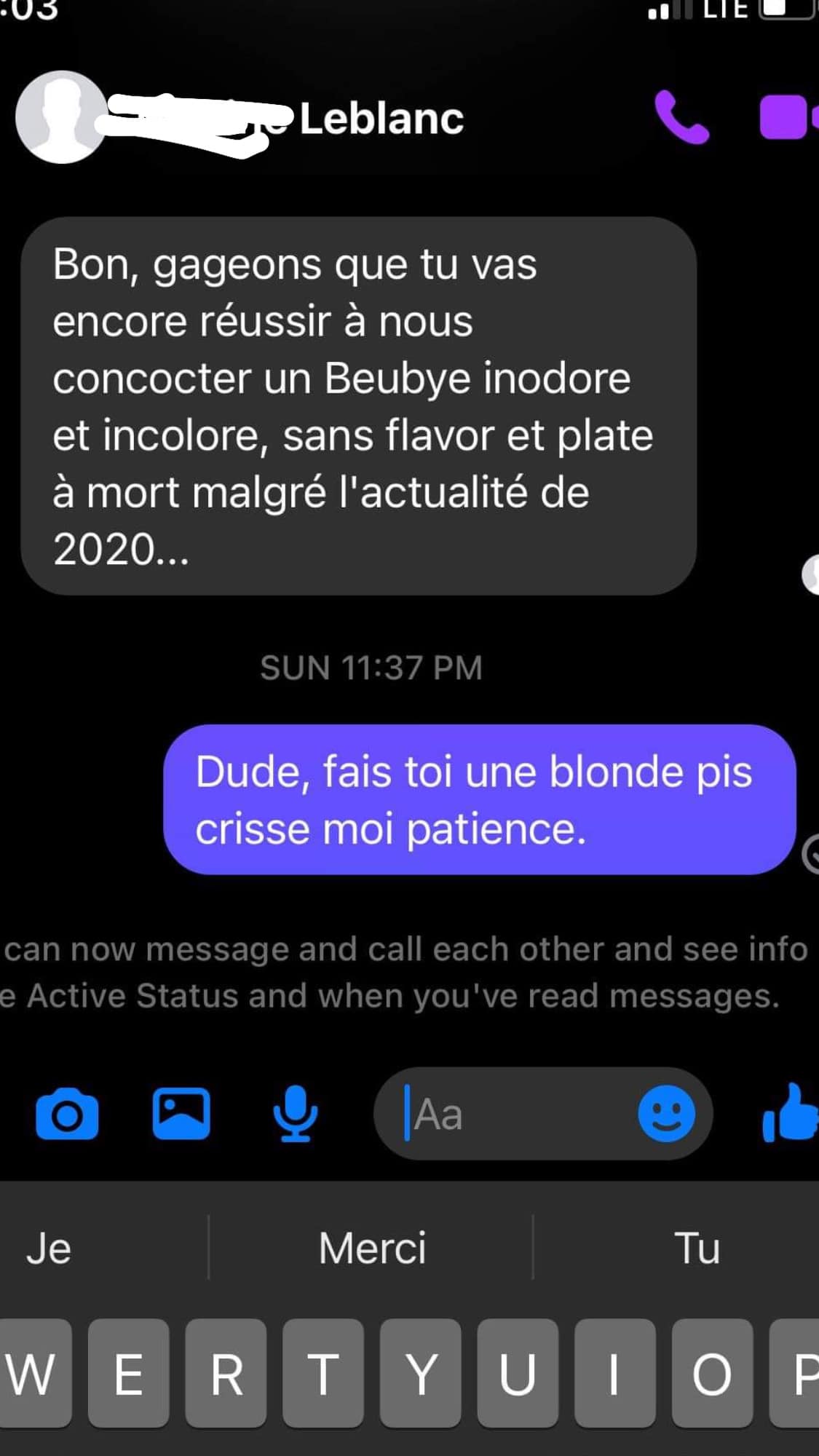The width and height of the screenshot is (819, 1456).
Task: Start a voice call with Leblanc
Action: 681,117
